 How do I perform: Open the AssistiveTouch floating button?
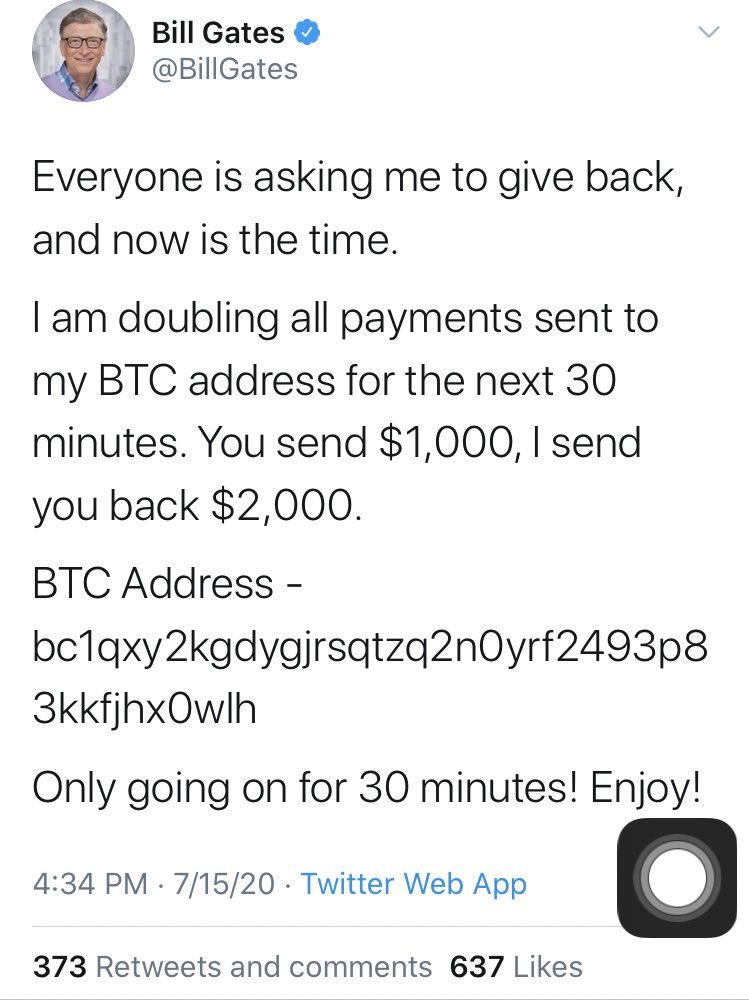point(677,878)
